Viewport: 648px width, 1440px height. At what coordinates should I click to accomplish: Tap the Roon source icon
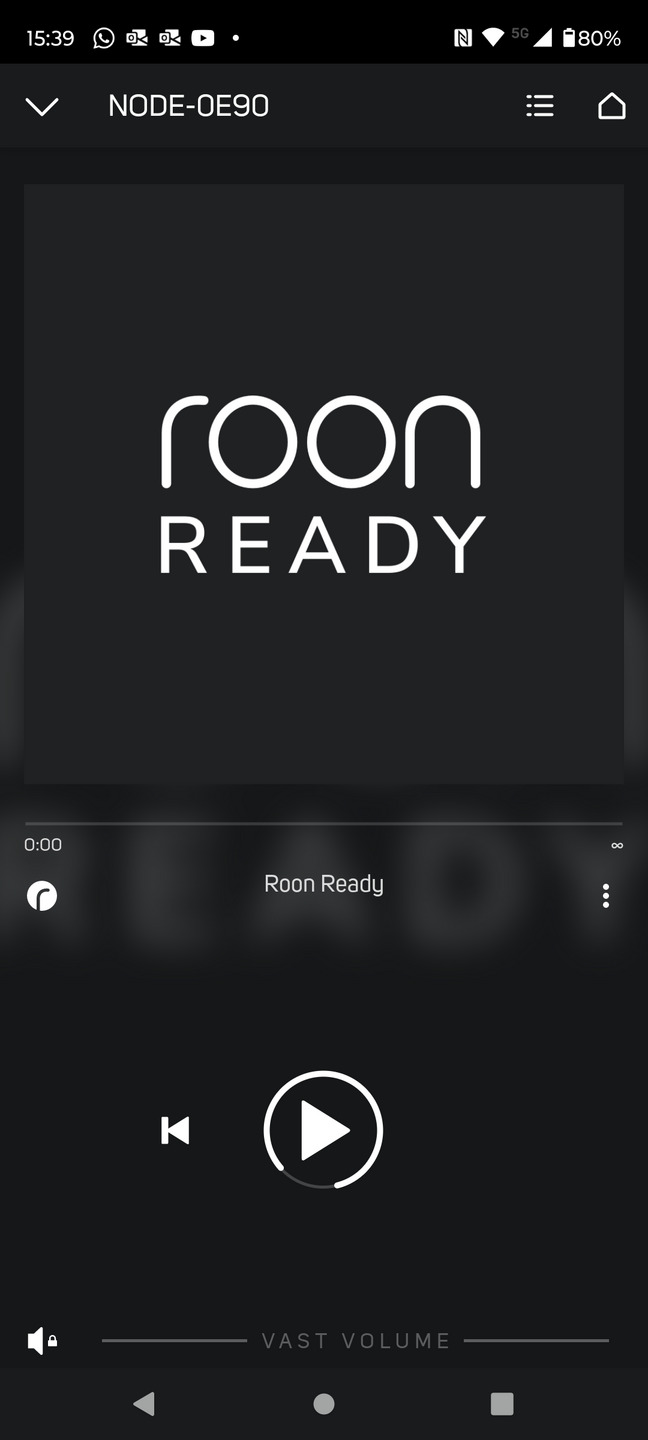click(x=42, y=896)
